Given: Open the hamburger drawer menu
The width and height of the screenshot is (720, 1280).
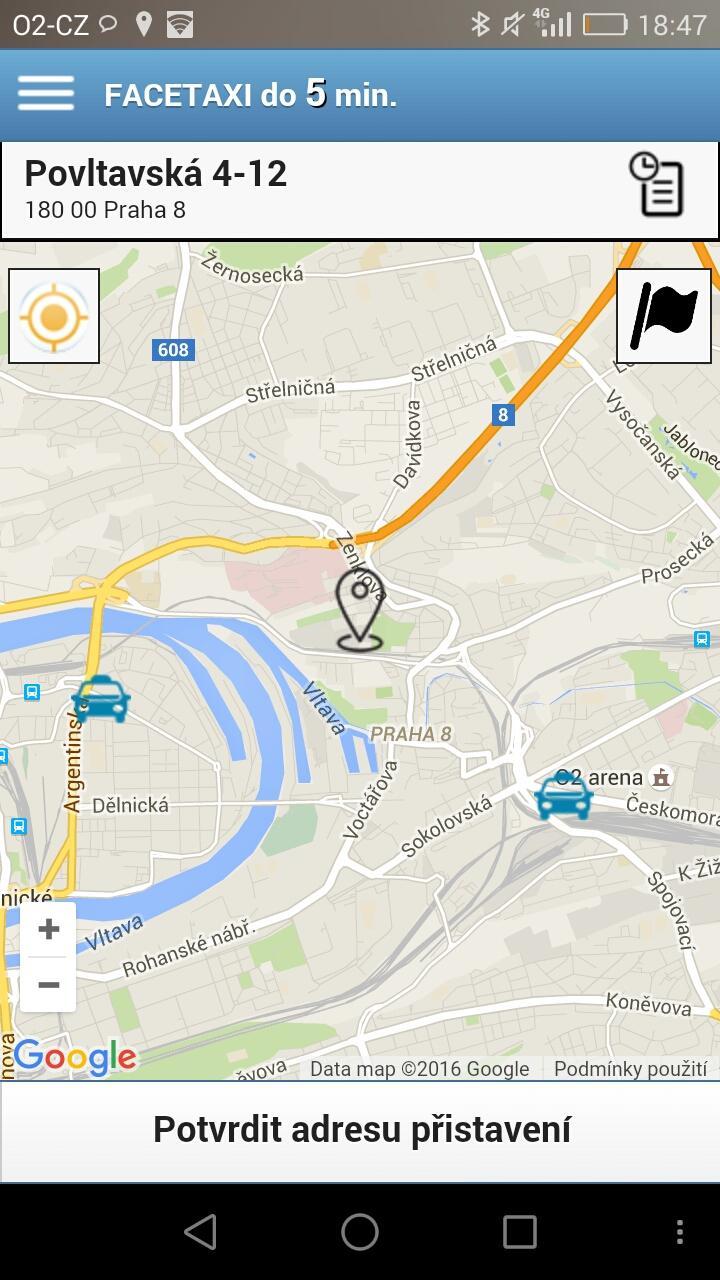Looking at the screenshot, I should [46, 94].
